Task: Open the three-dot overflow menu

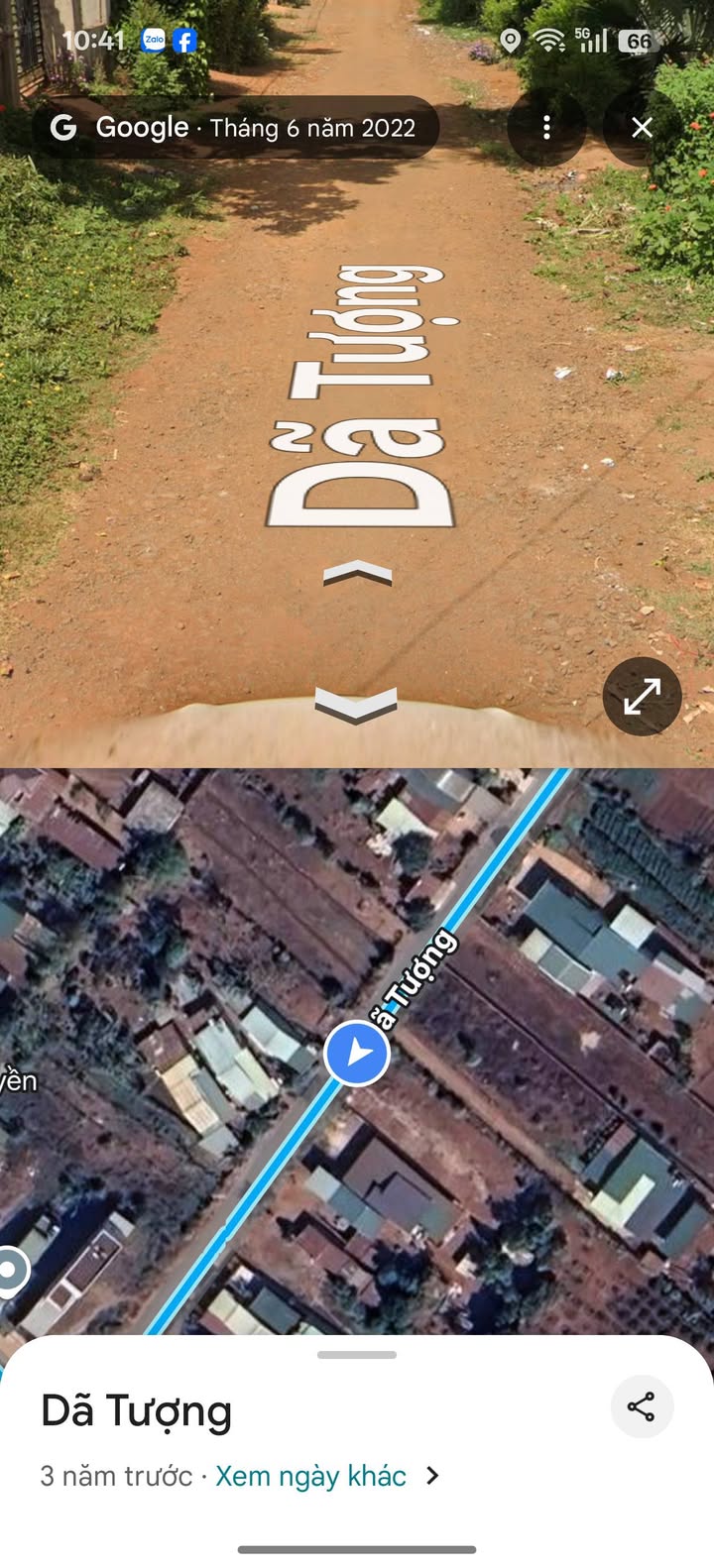Action: point(546,127)
